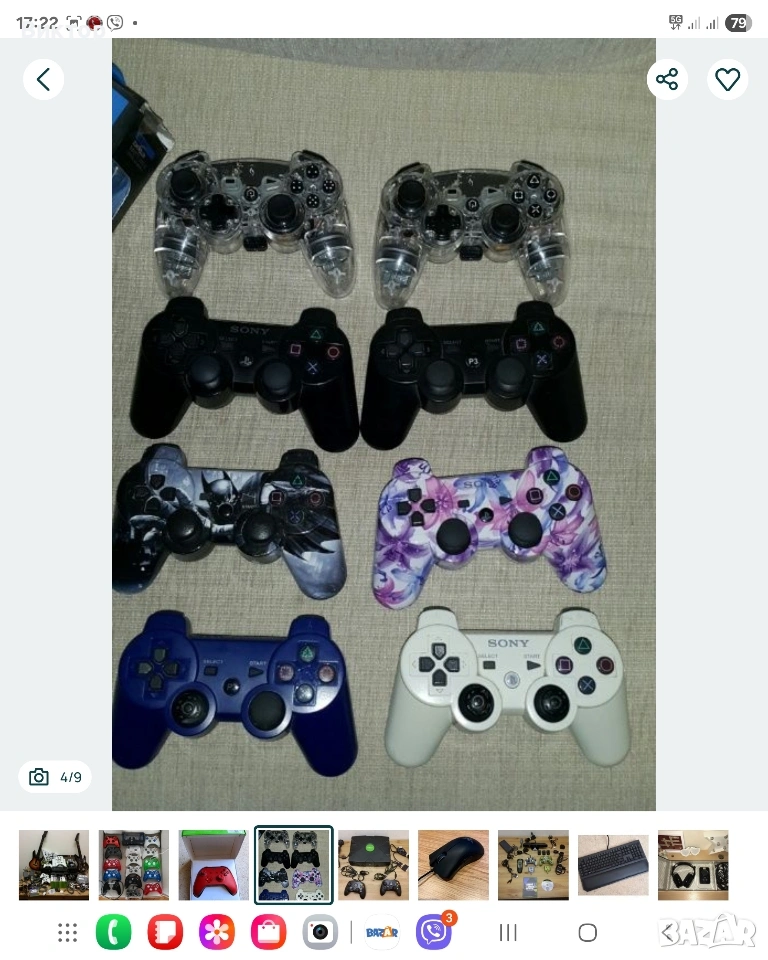Launch the Gallery flower app
This screenshot has height=960, width=768.
(x=217, y=933)
